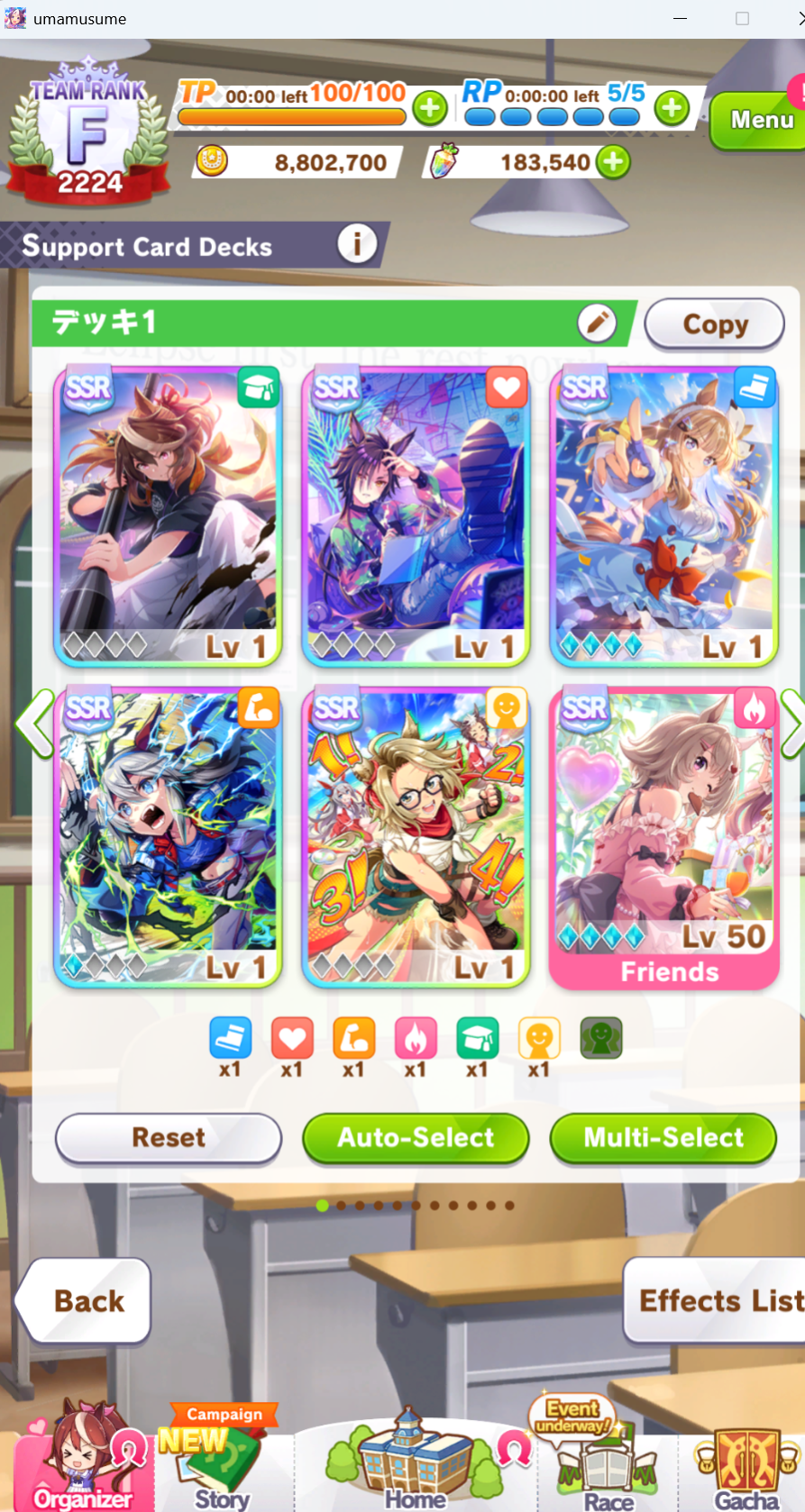Open the Effects List
The height and width of the screenshot is (1512, 805).
click(x=717, y=1301)
